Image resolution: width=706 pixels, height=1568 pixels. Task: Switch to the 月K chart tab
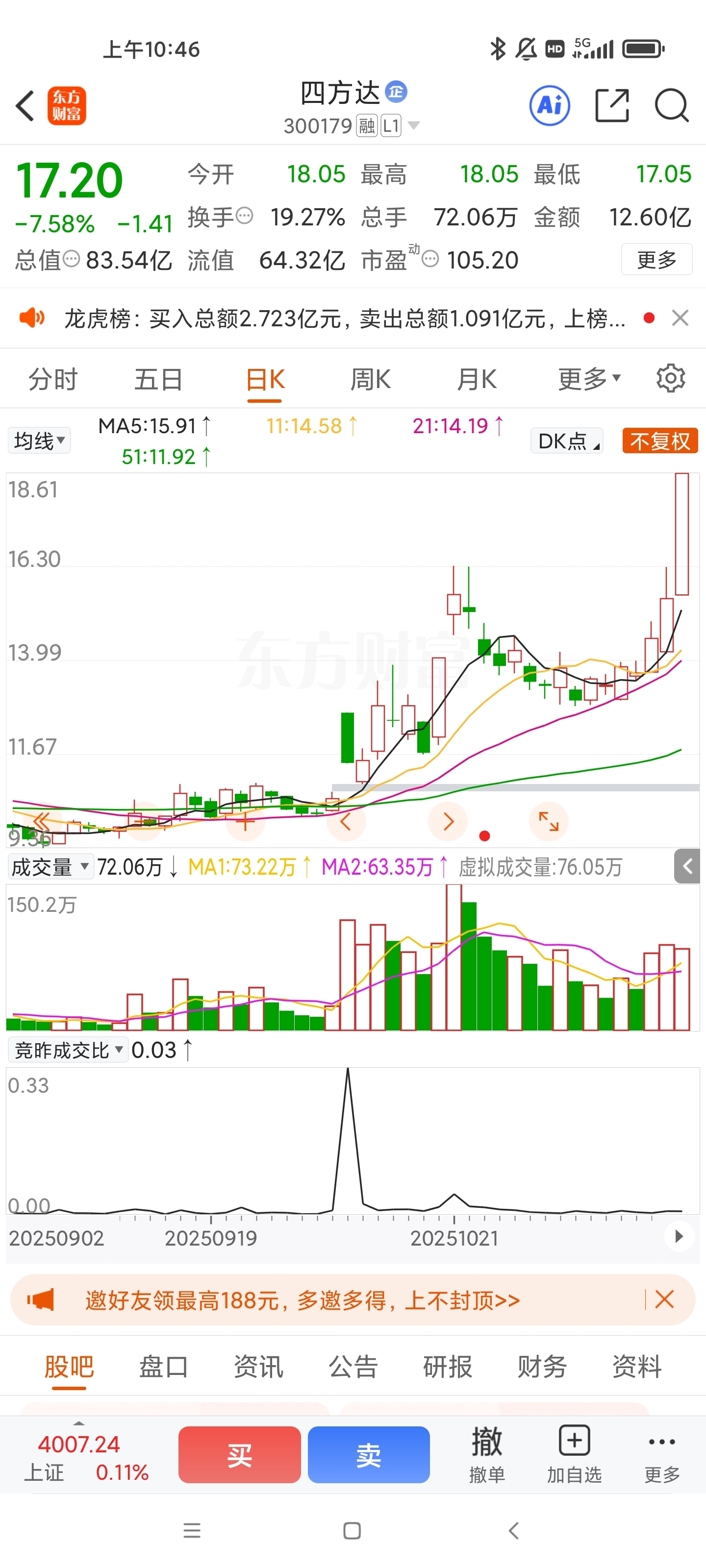point(477,379)
